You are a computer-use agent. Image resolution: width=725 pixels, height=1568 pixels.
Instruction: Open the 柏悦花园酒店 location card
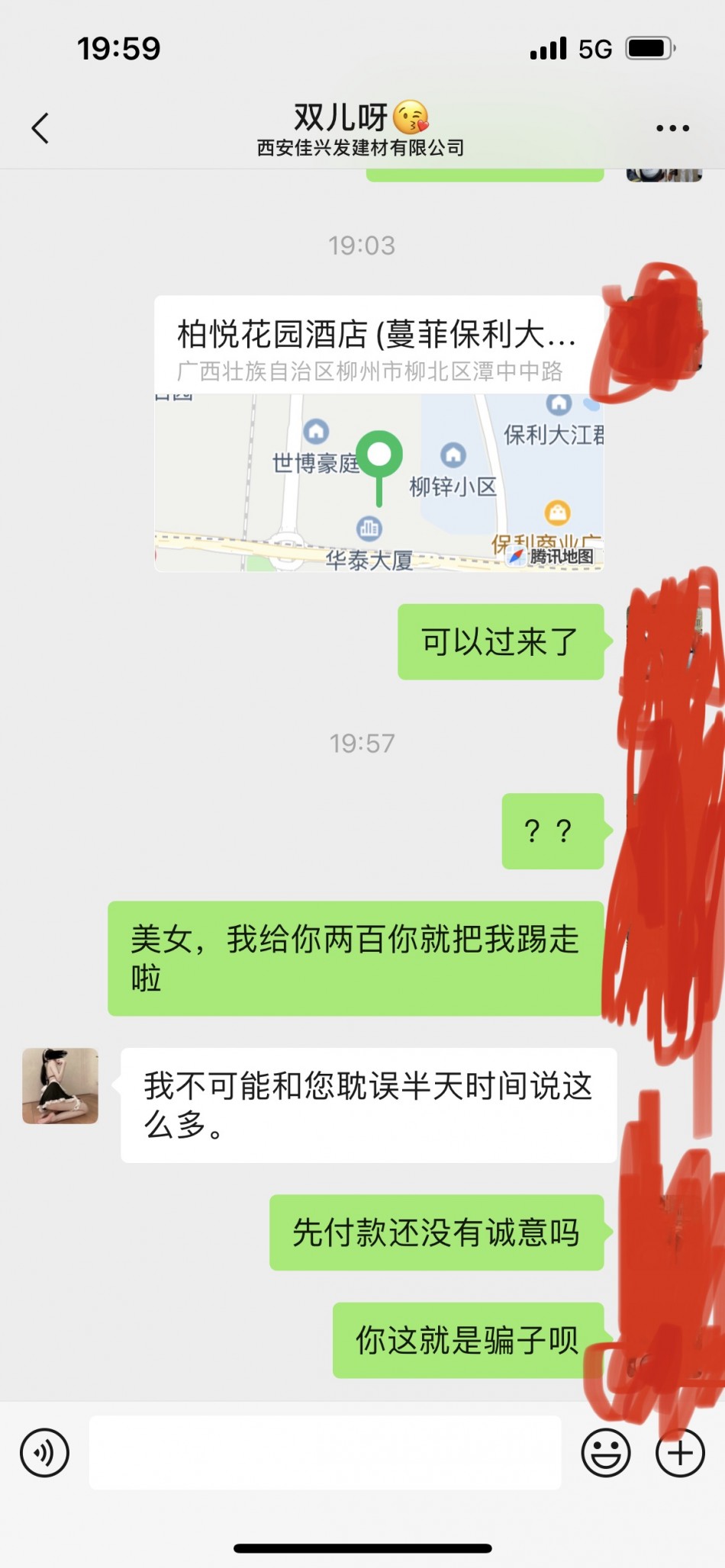point(379,433)
